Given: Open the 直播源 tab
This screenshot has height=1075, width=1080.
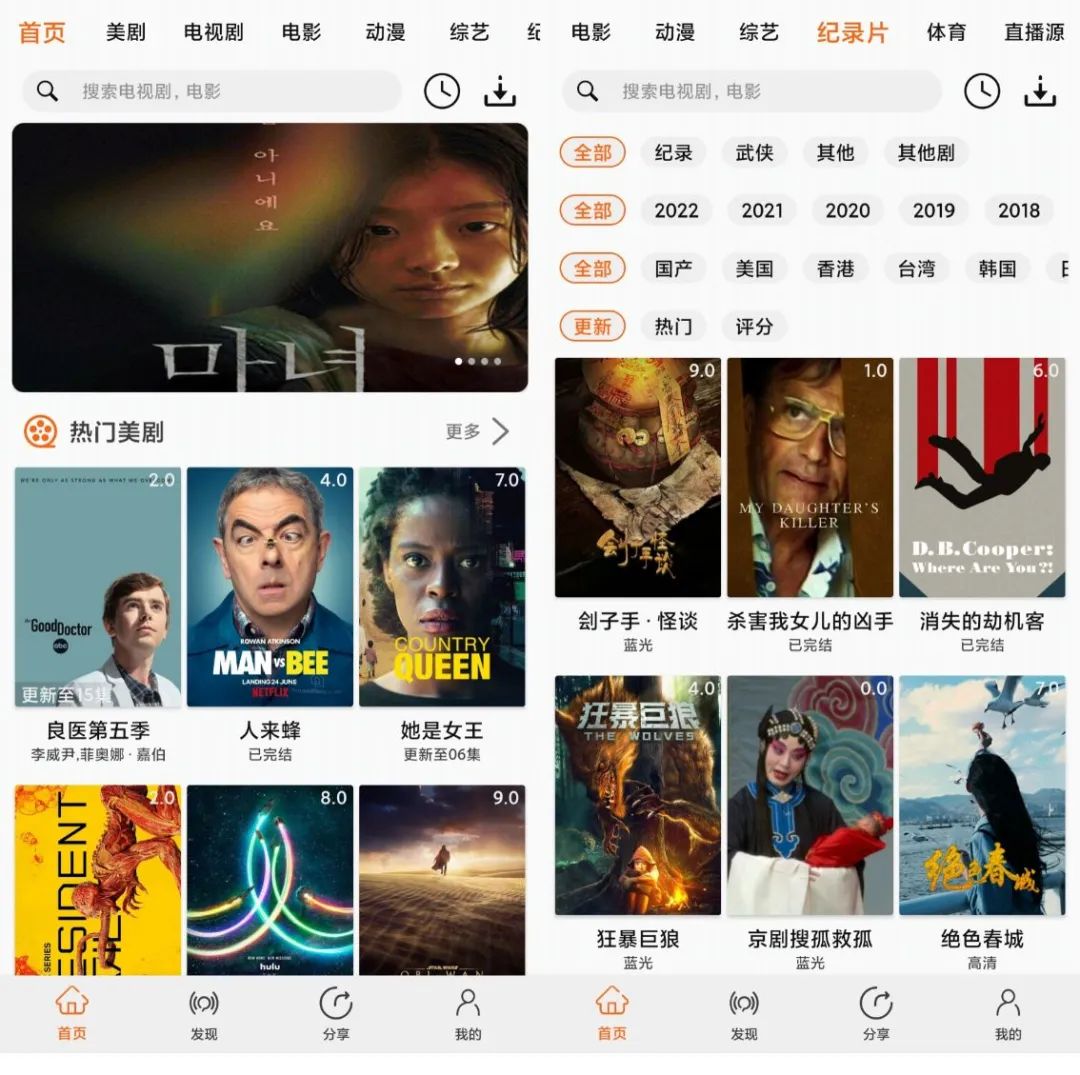Looking at the screenshot, I should point(1034,32).
